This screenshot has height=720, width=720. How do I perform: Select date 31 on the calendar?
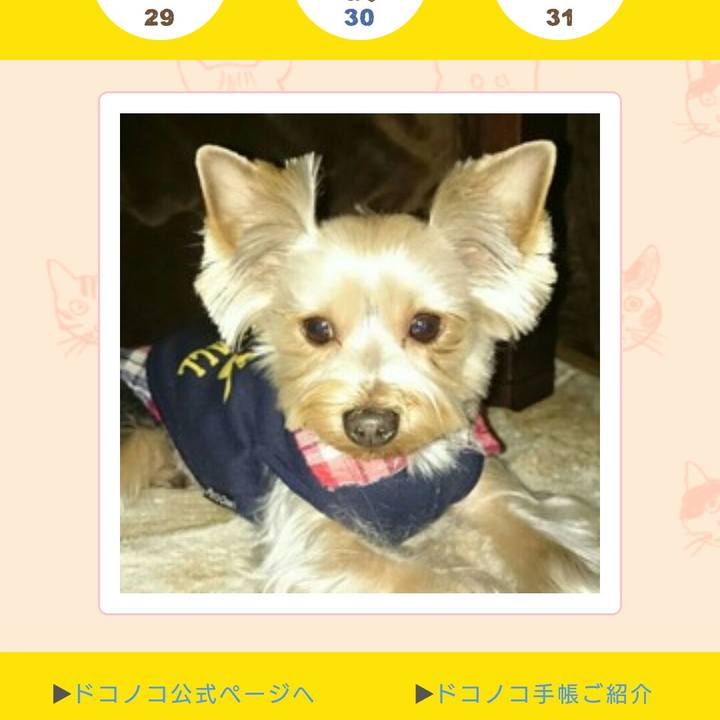(559, 15)
